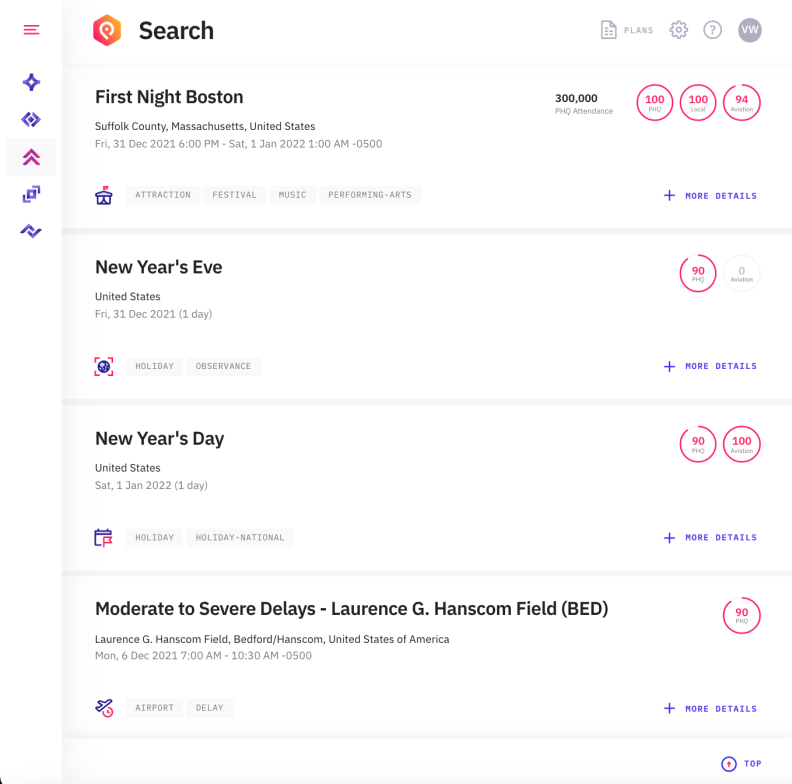Open the hamburger drawer menu

[31, 30]
